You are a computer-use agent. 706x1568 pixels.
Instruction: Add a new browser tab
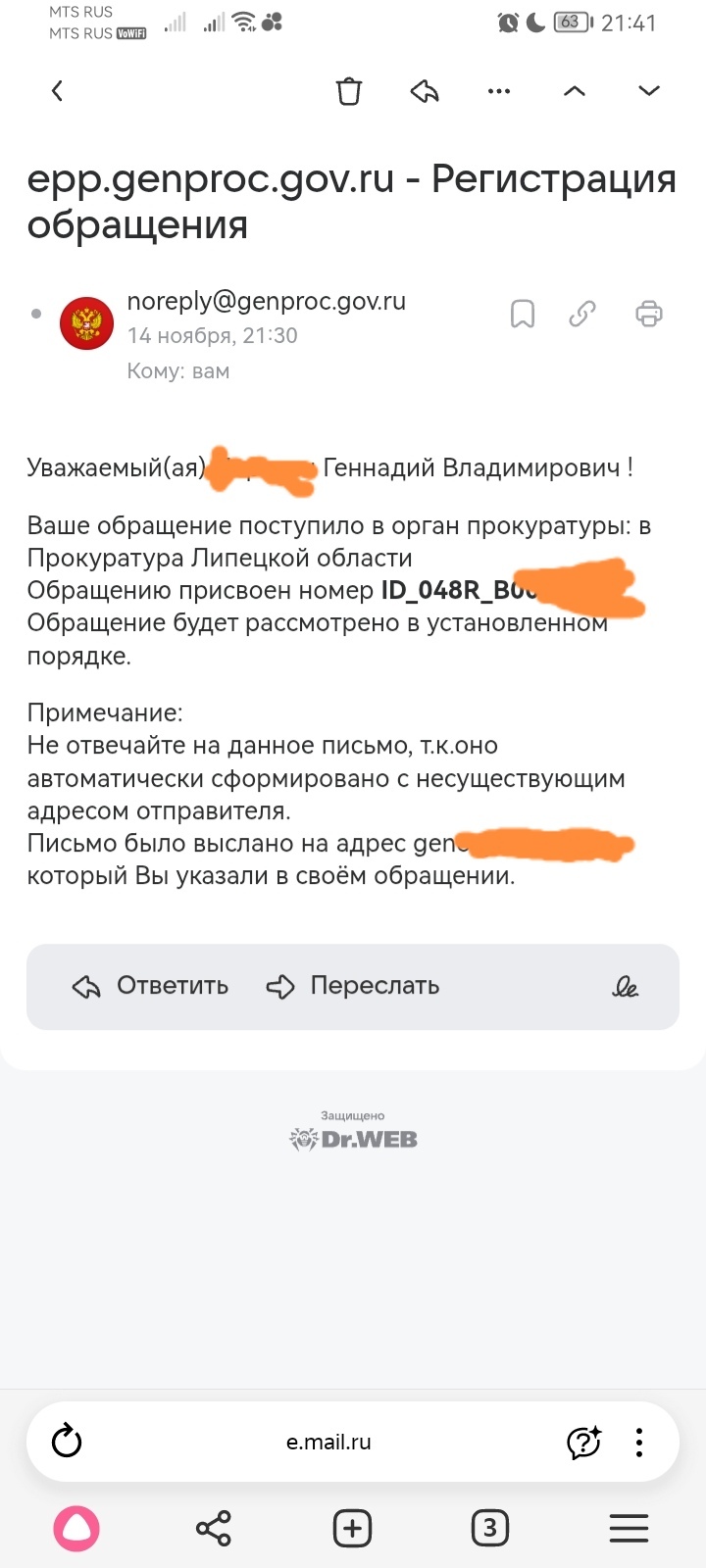click(x=352, y=1528)
